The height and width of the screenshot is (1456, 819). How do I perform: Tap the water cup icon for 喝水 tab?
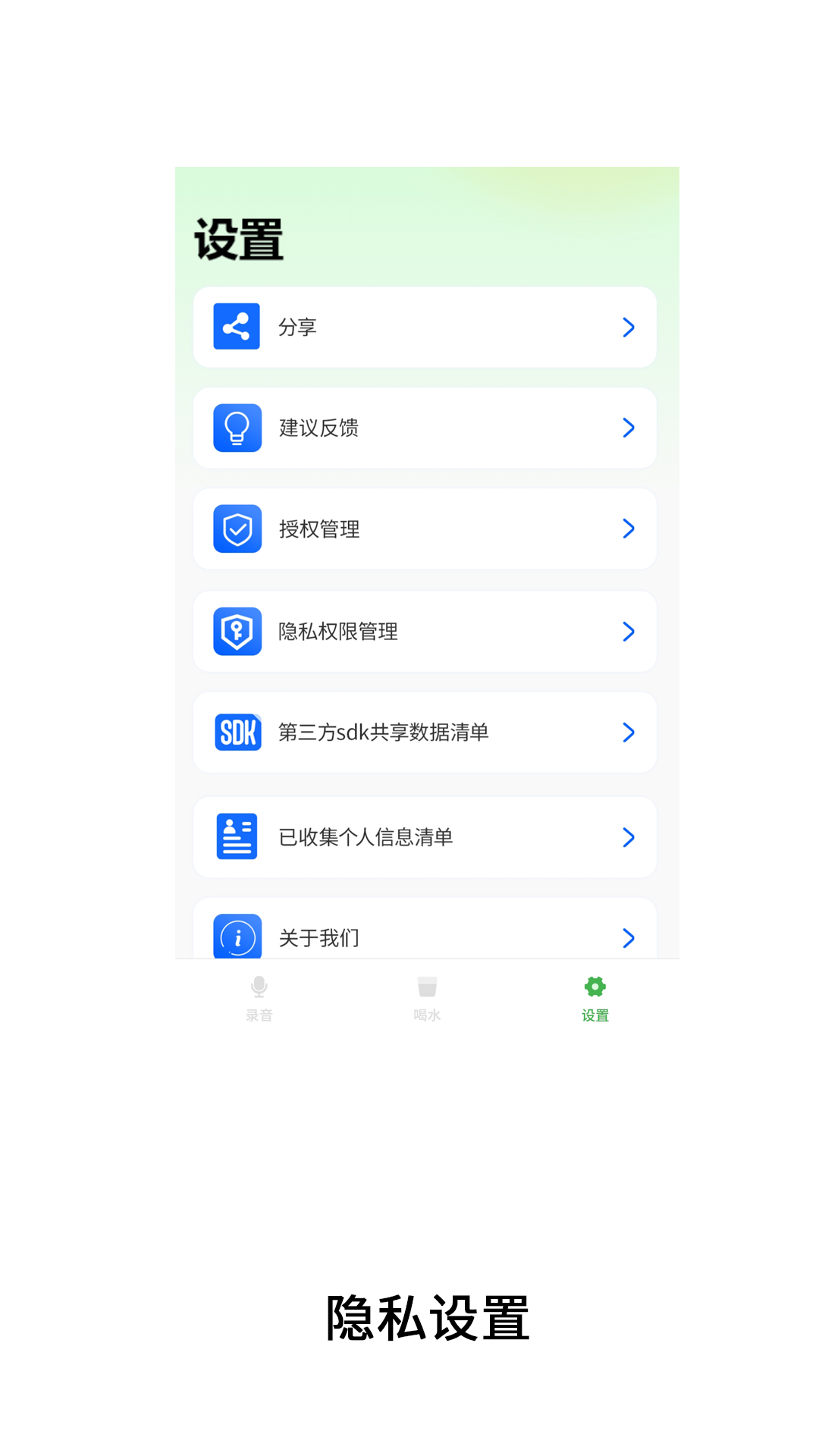click(428, 987)
